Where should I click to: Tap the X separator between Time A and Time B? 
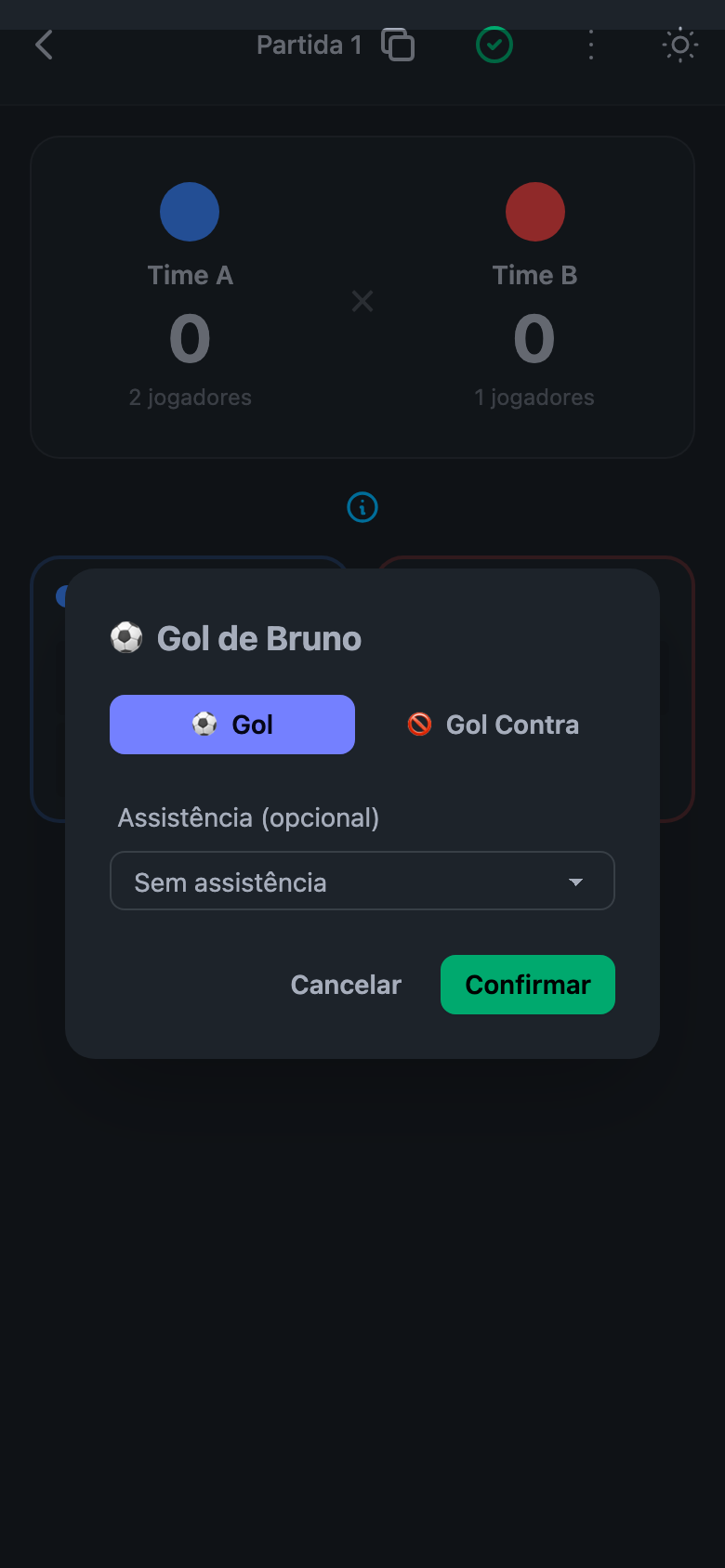(362, 301)
